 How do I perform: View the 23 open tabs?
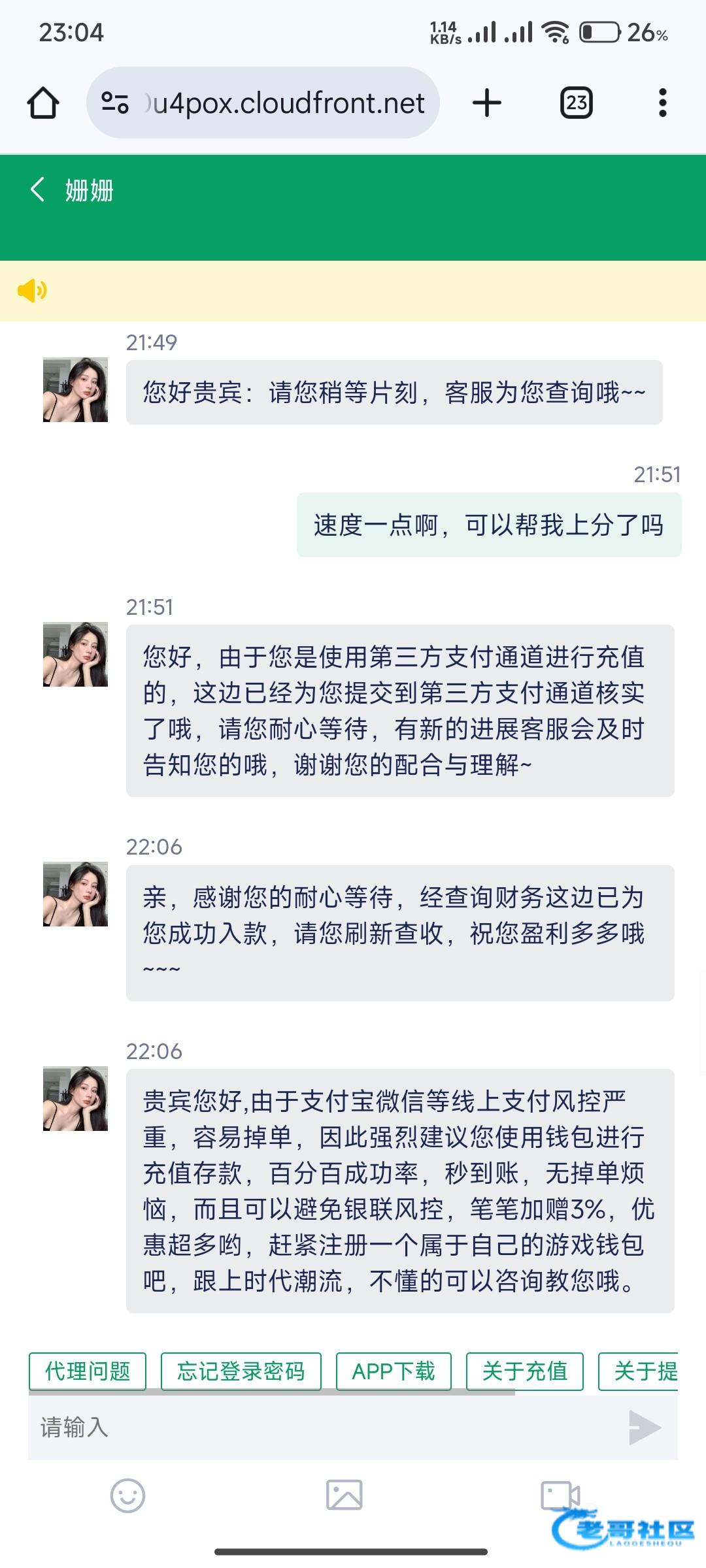(x=576, y=103)
